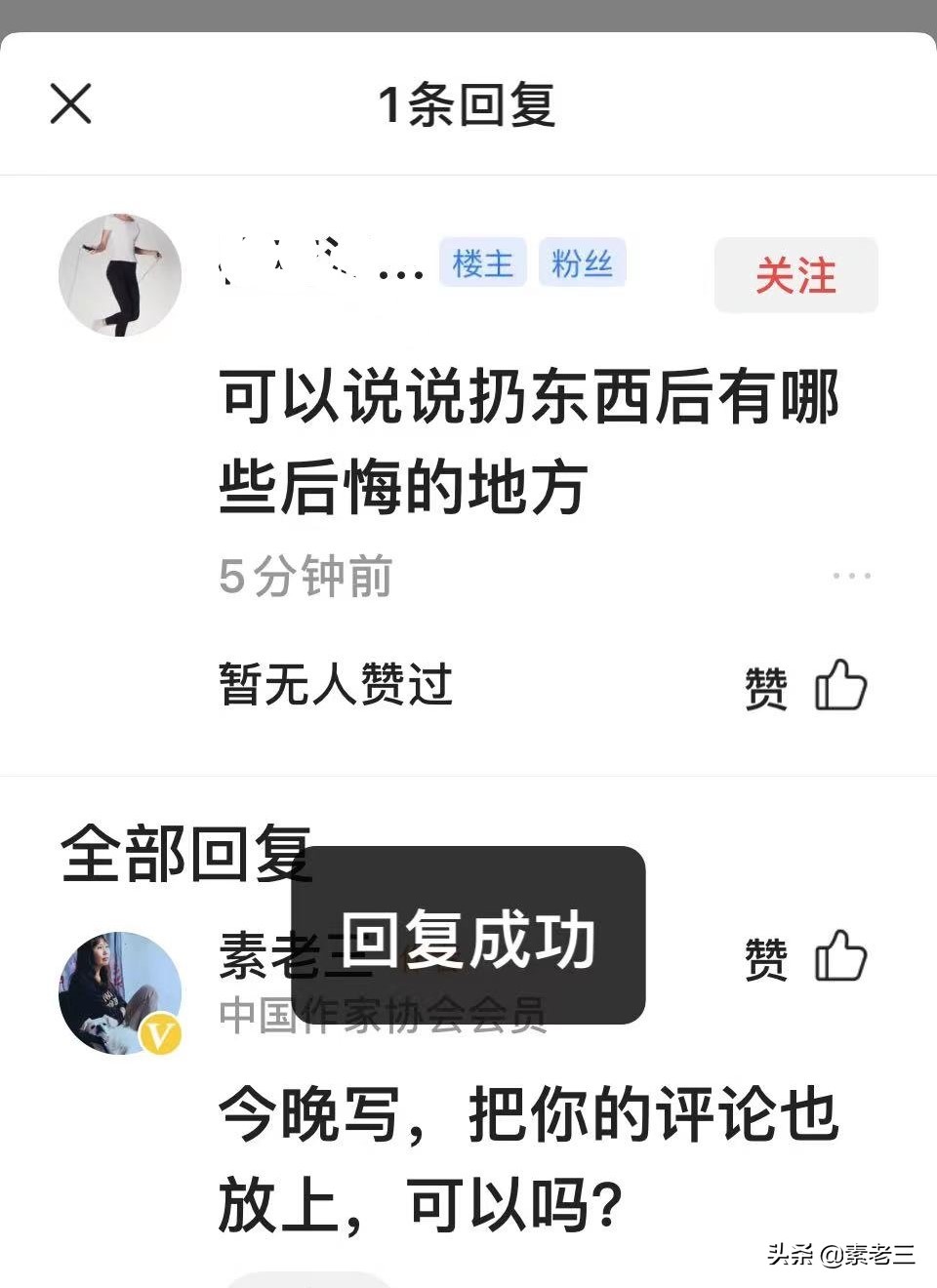Tap the 楼主 (original poster) badge
937x1288 pixels.
coord(483,262)
